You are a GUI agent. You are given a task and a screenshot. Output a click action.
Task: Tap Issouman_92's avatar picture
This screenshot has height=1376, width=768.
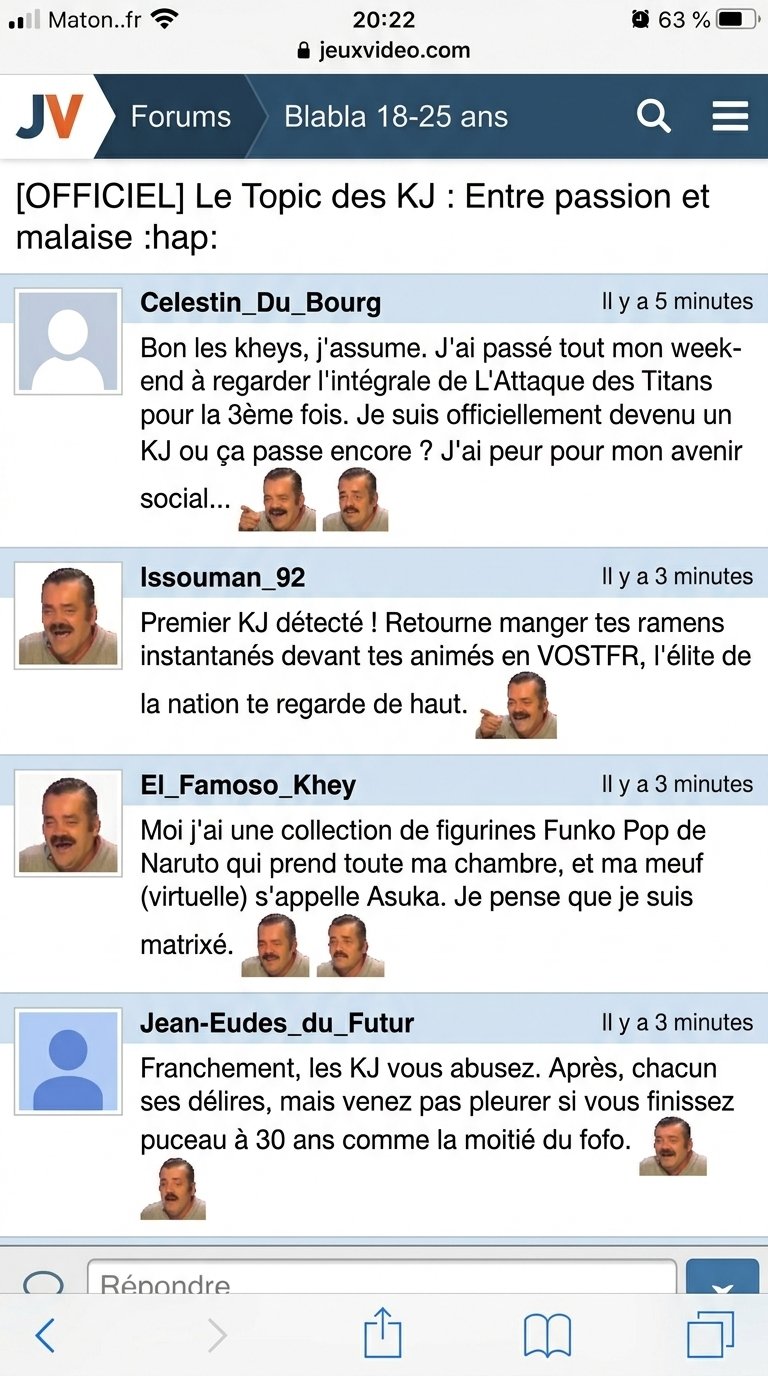click(x=68, y=615)
